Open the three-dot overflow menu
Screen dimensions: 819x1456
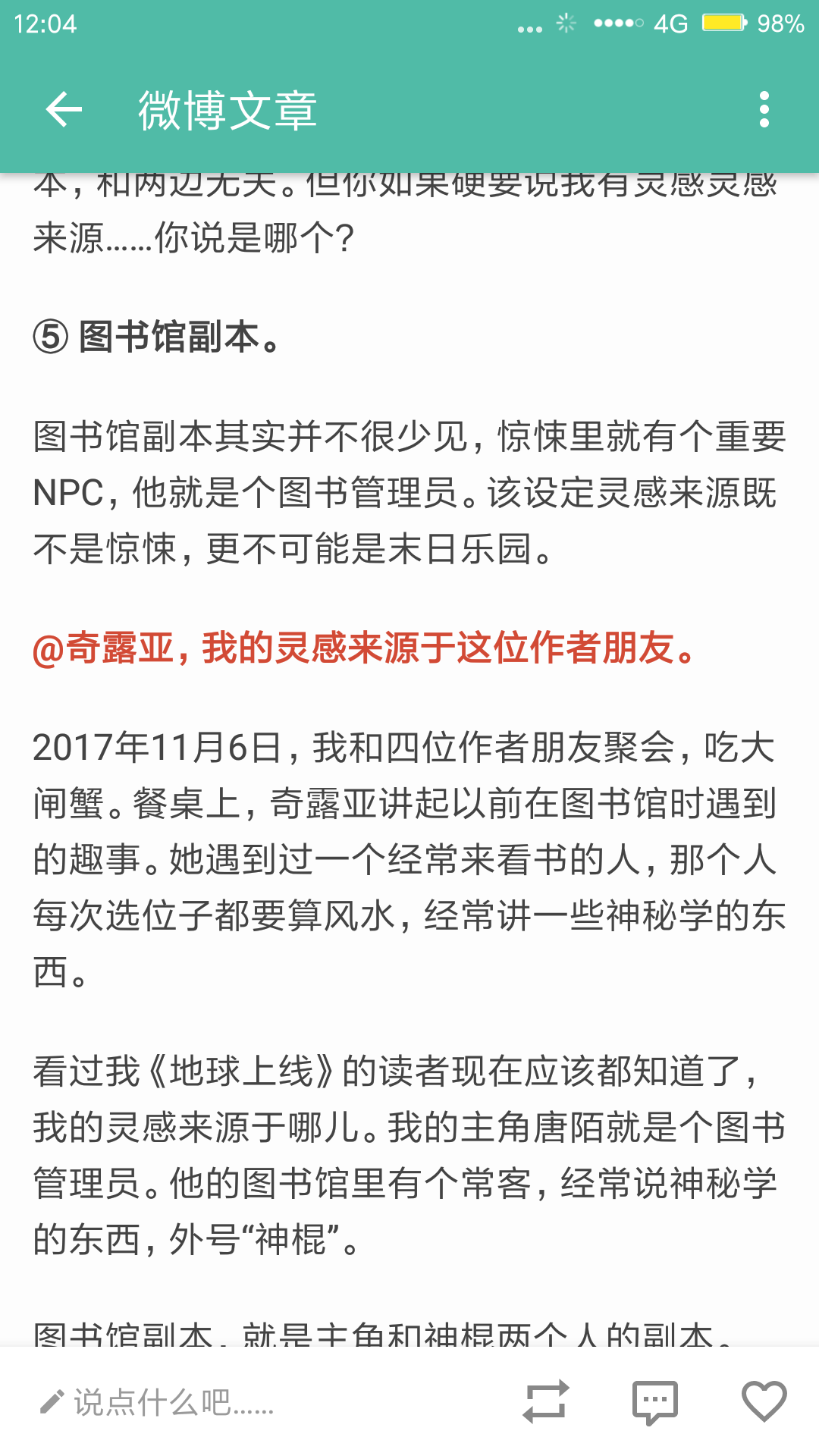pyautogui.click(x=764, y=110)
